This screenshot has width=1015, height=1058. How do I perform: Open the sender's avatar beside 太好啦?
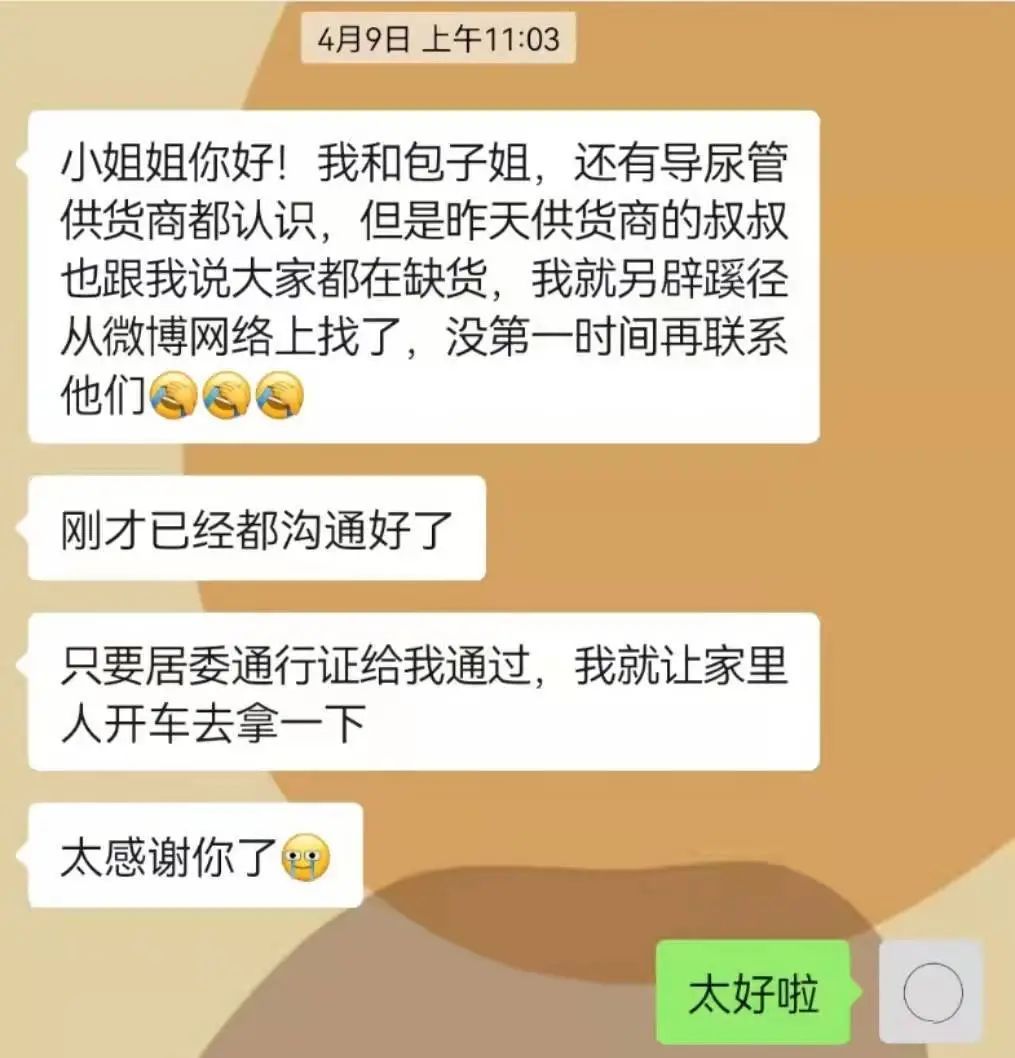pos(931,992)
